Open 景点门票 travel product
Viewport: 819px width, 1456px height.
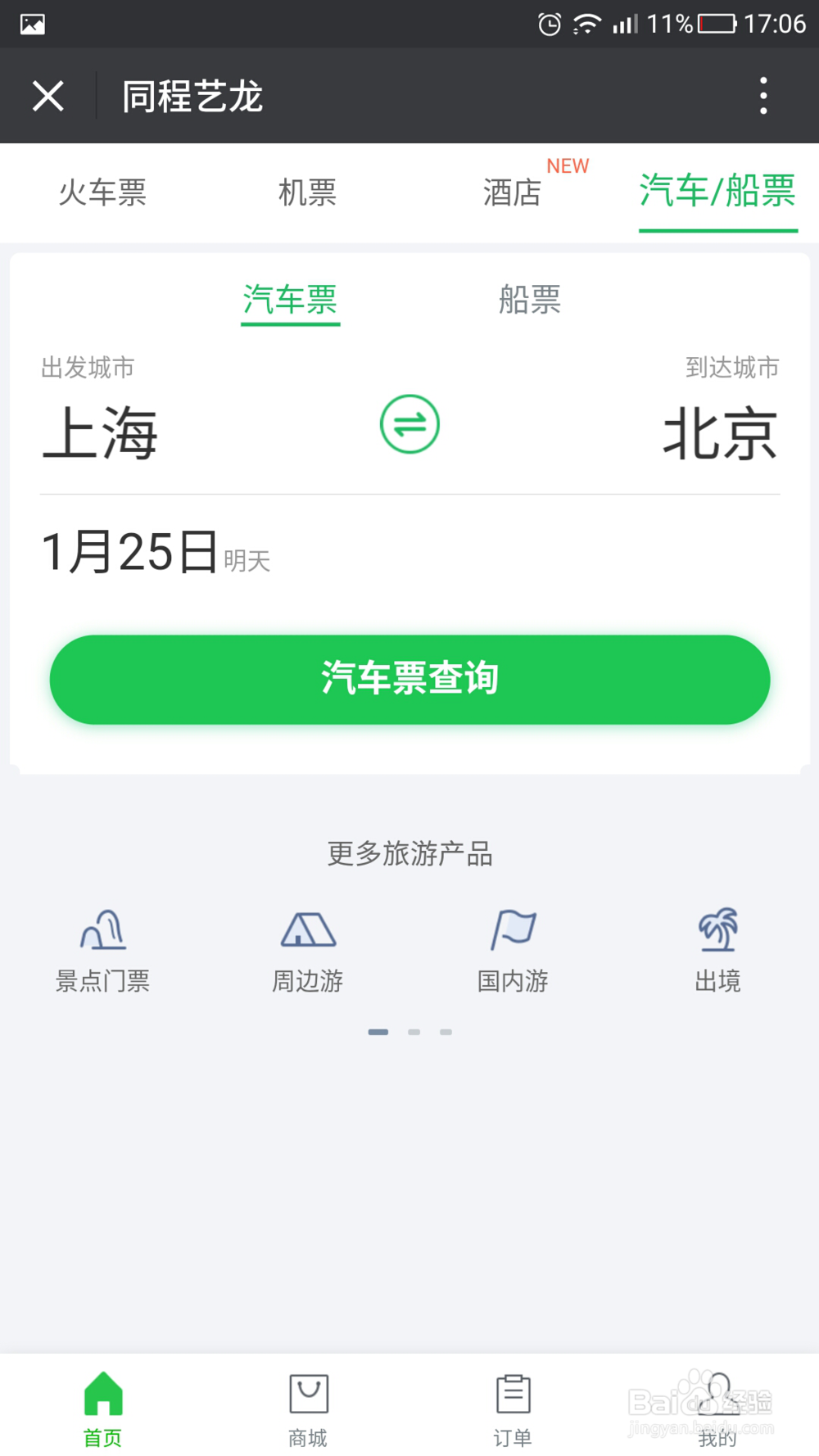(x=102, y=950)
